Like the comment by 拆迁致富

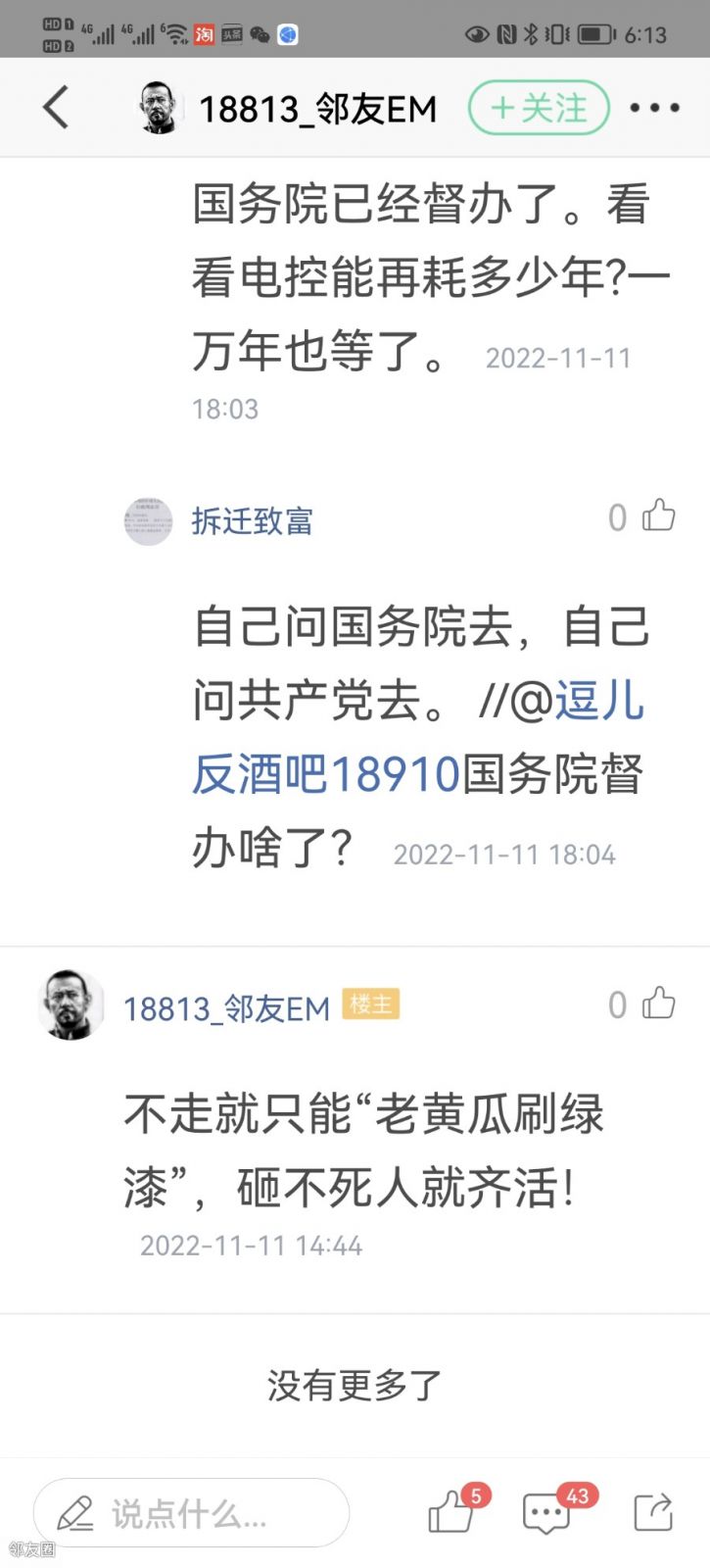(x=658, y=516)
